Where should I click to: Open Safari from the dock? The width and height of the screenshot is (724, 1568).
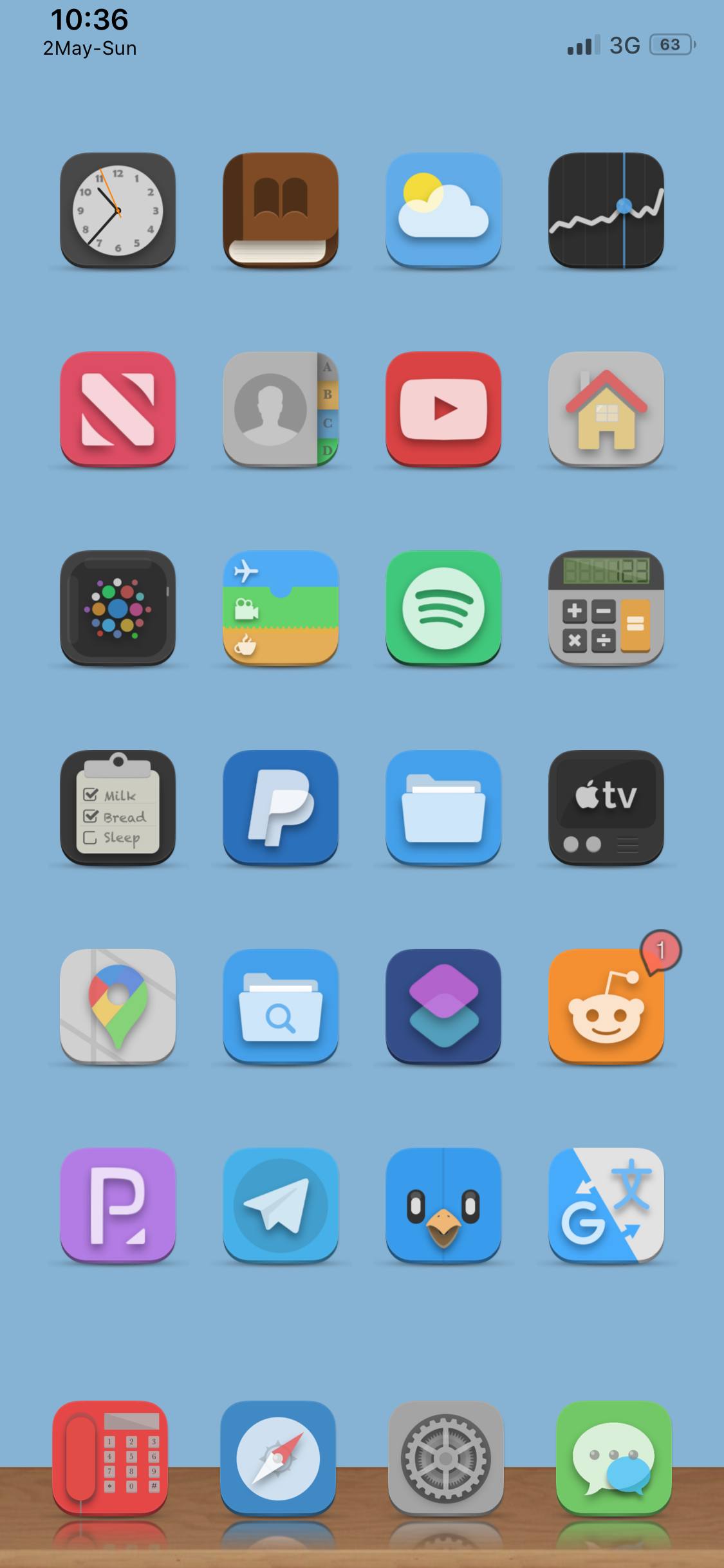click(278, 1459)
